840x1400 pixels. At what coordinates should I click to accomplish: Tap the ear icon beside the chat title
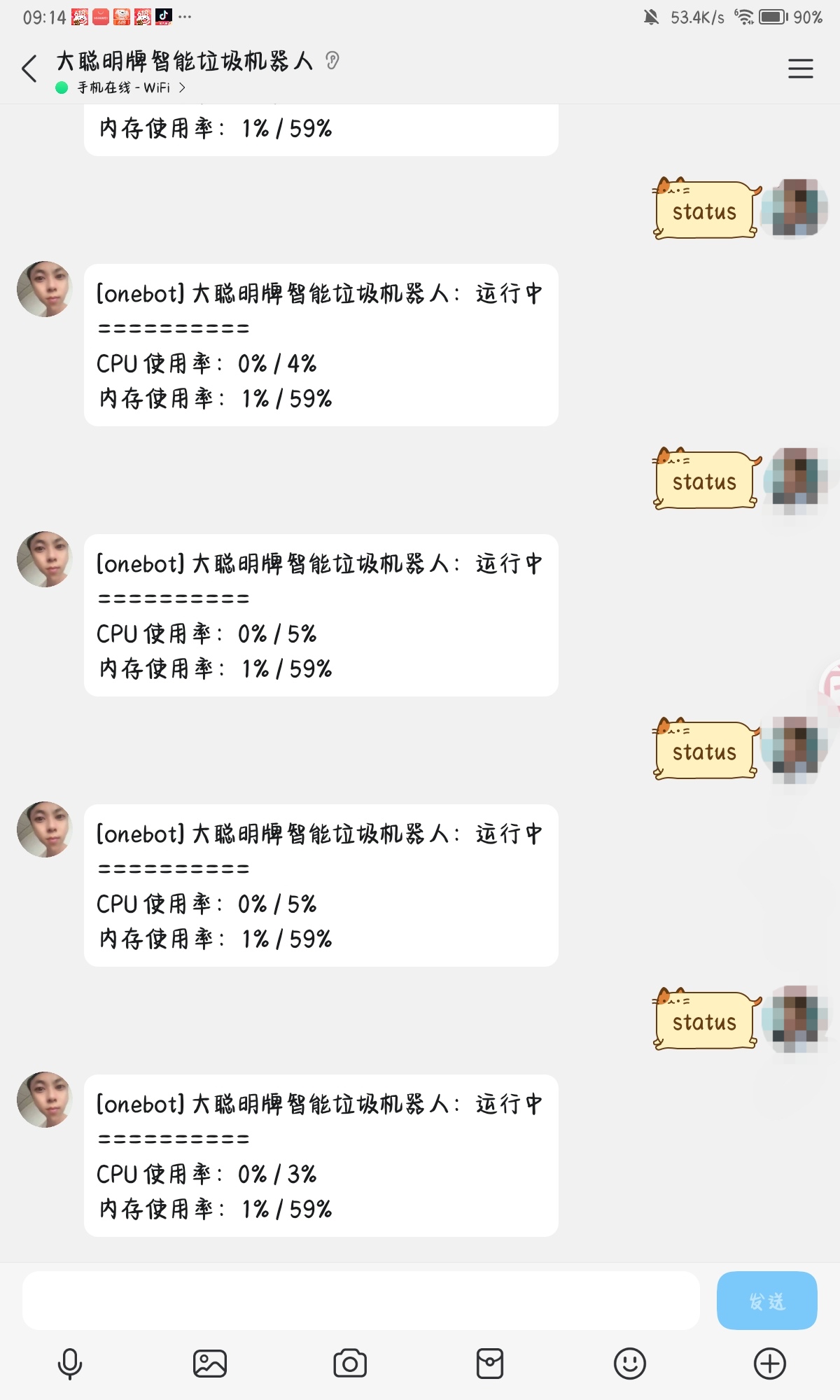332,61
